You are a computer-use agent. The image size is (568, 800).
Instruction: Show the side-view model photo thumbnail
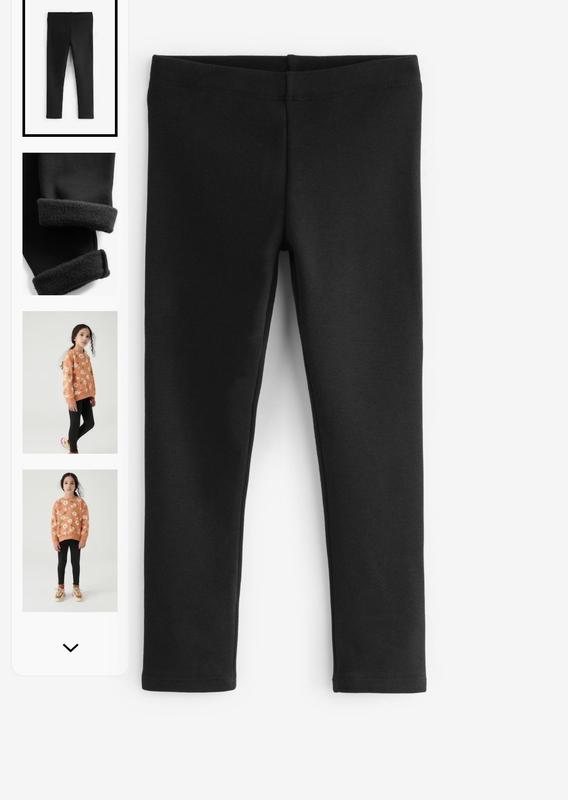(70, 382)
